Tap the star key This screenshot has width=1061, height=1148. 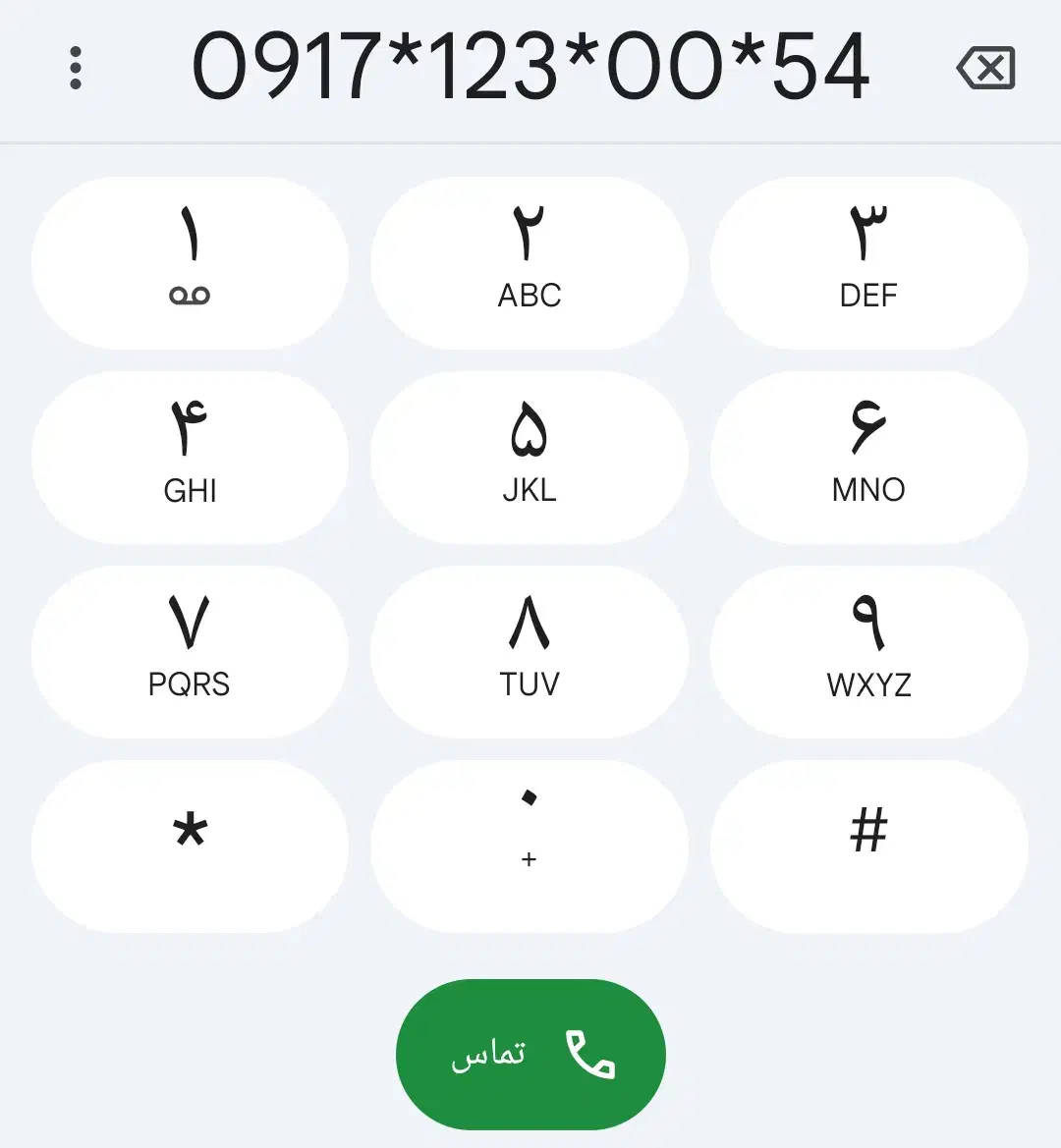(190, 846)
